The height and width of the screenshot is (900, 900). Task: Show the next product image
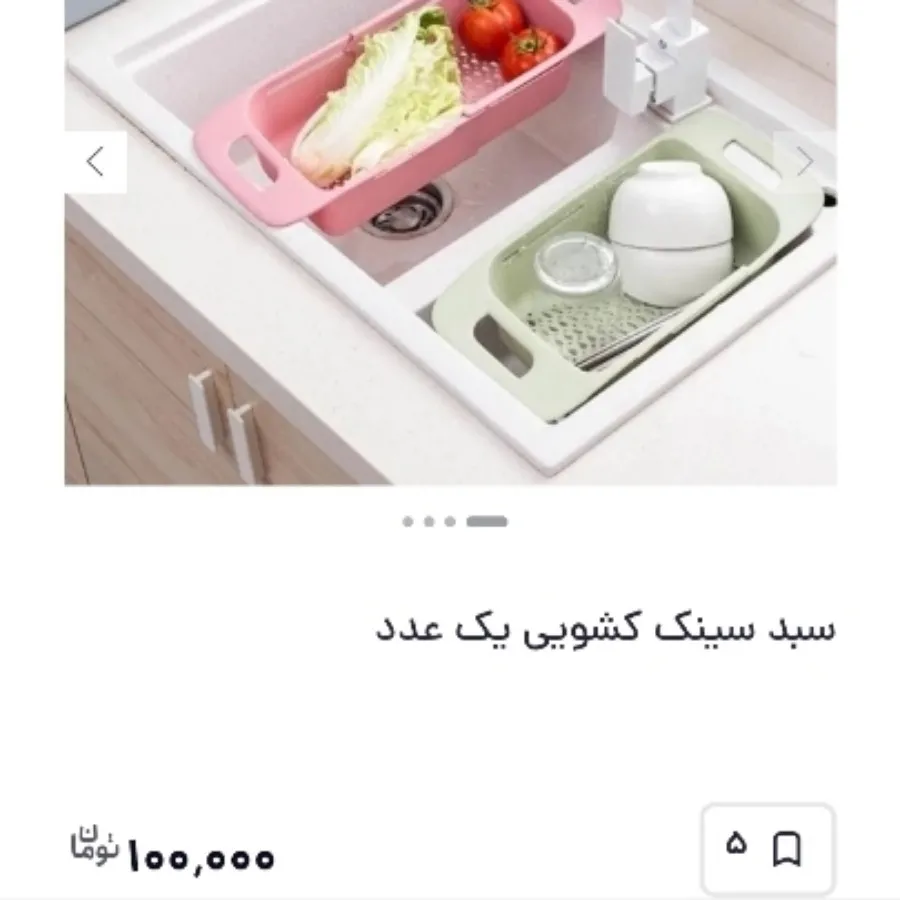[804, 161]
